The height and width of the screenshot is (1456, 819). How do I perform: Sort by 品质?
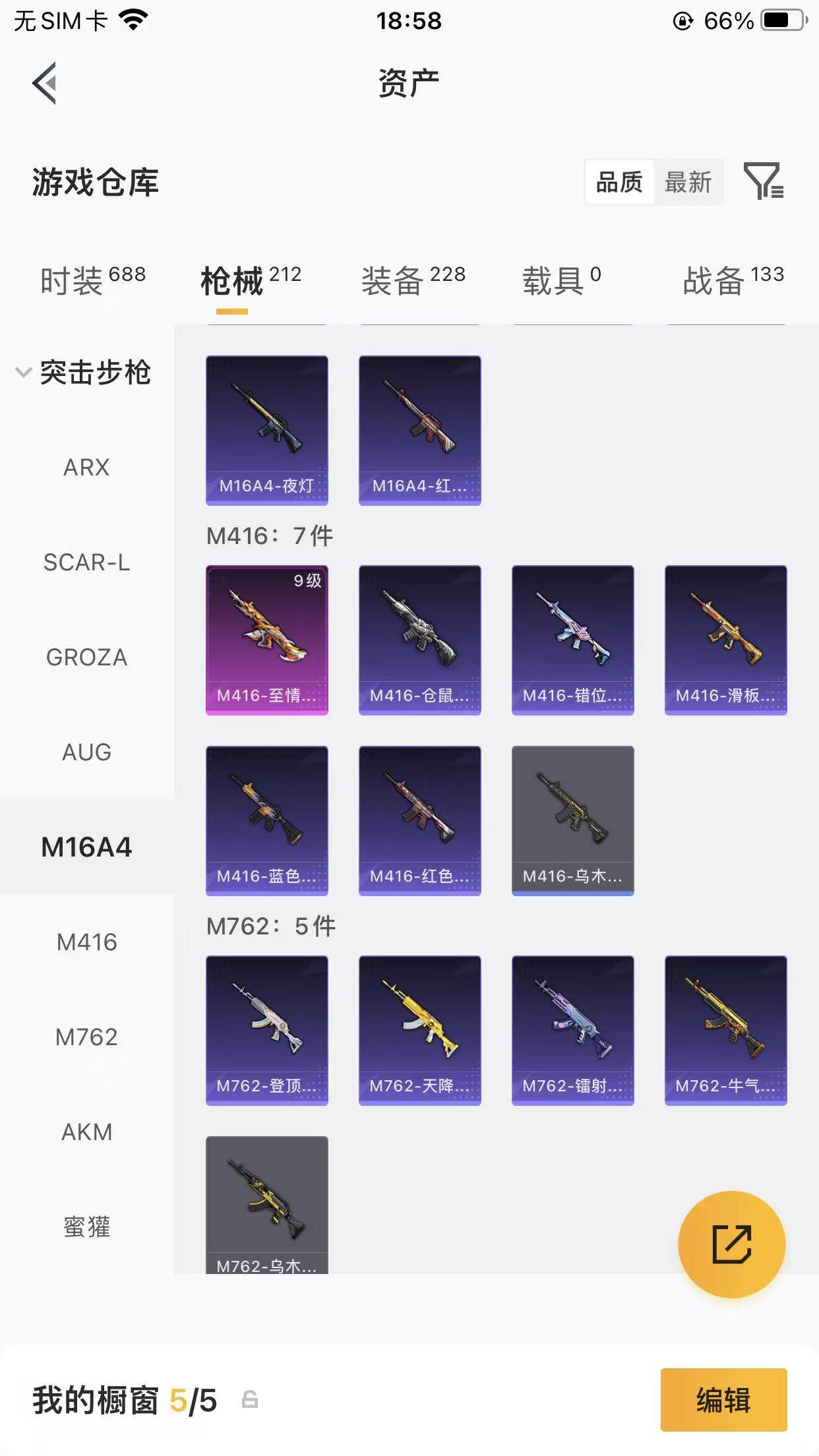tap(619, 182)
